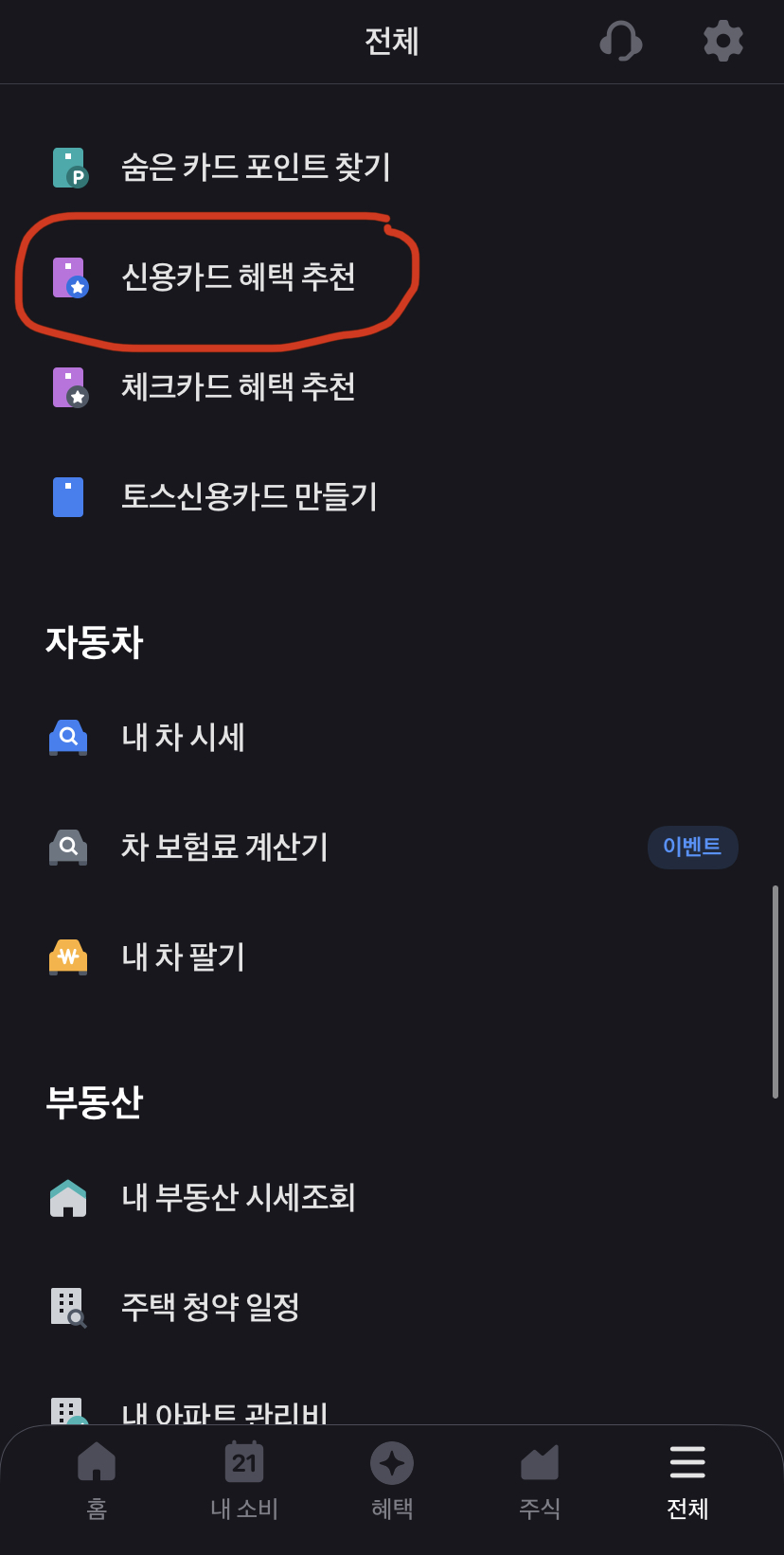
Task: Open the 주식 tab
Action: click(x=540, y=1481)
